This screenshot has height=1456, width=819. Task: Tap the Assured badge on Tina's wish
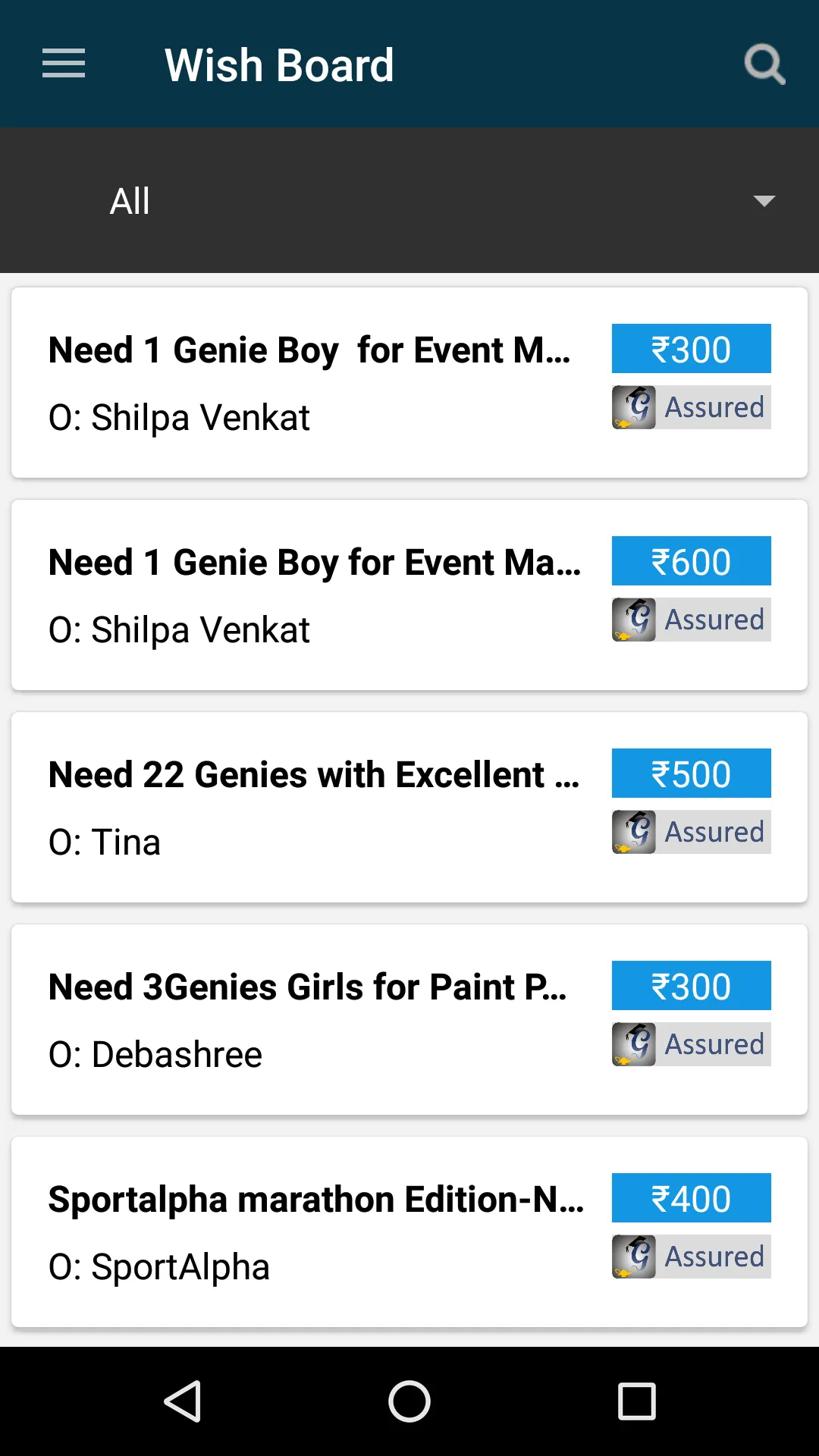click(x=691, y=831)
